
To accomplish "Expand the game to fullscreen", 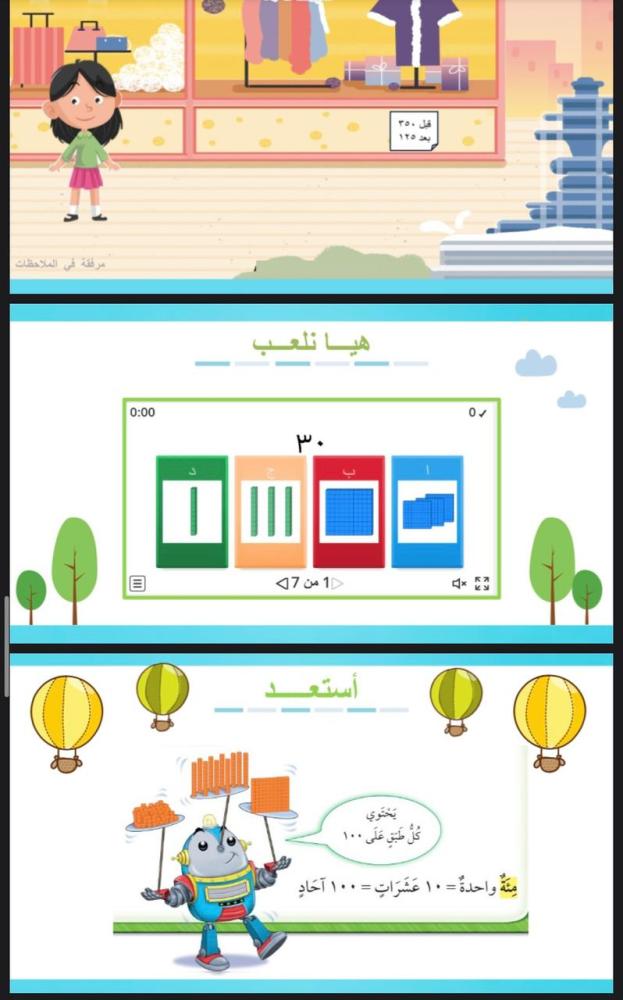I will tap(482, 583).
